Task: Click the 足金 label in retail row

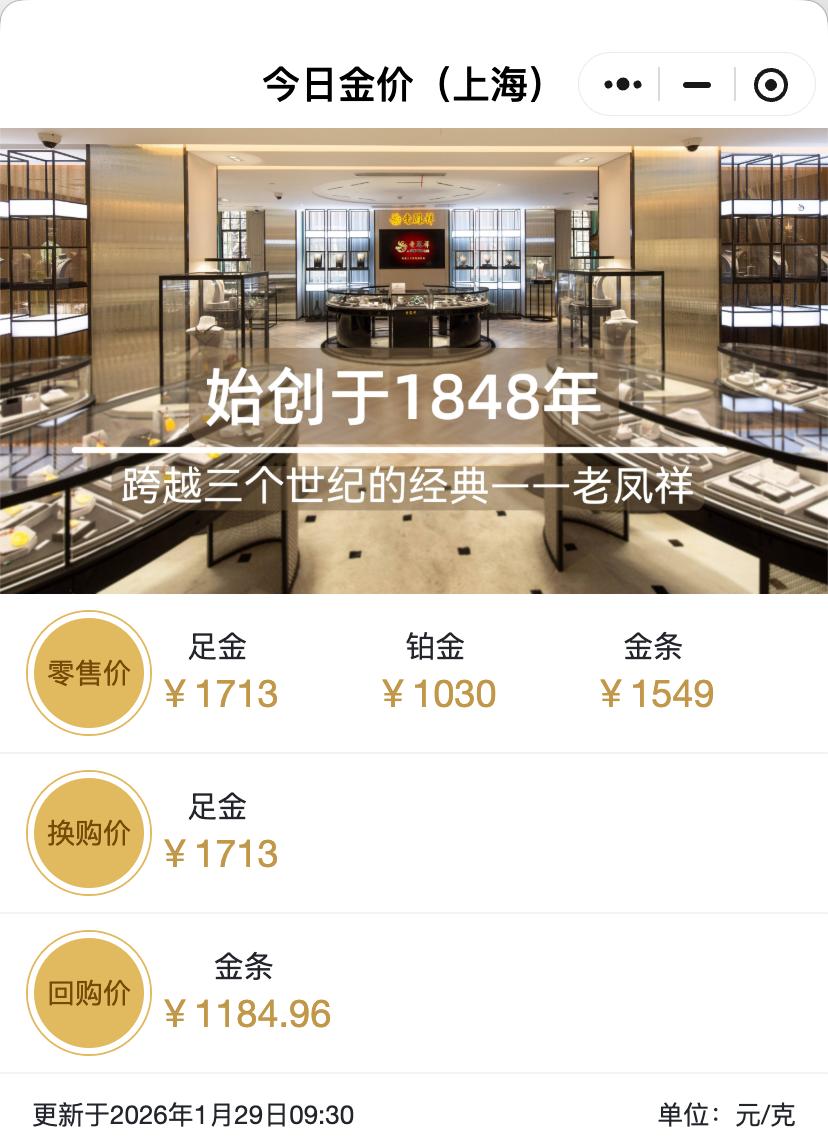Action: coord(218,648)
